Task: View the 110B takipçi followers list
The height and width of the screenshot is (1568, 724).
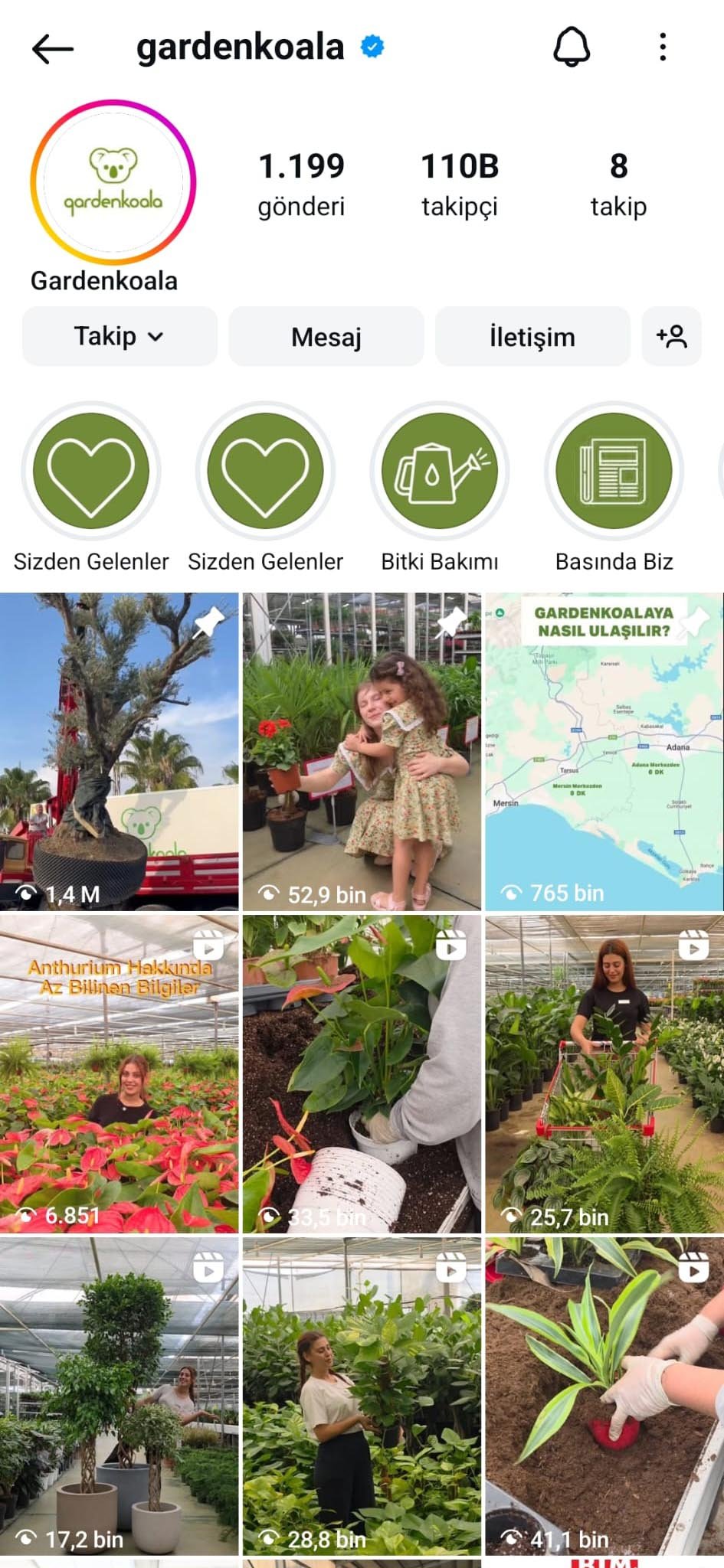Action: tap(460, 185)
